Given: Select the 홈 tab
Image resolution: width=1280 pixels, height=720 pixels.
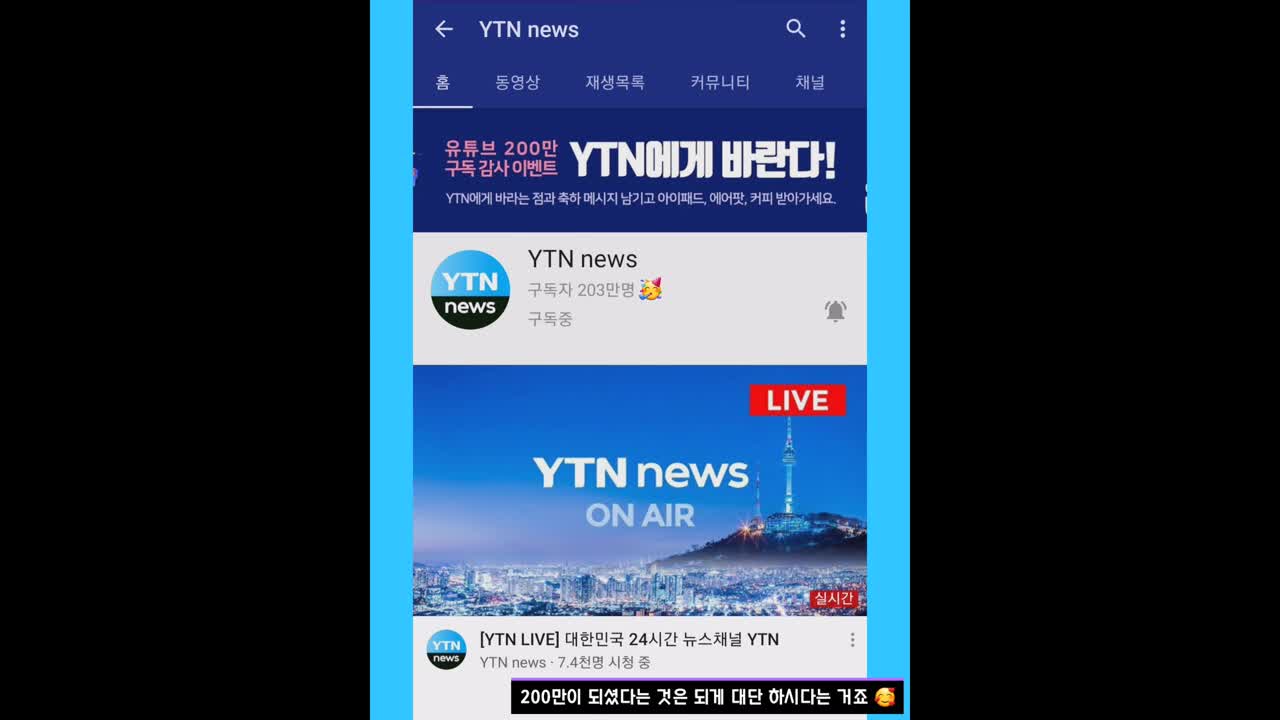Looking at the screenshot, I should pos(442,82).
